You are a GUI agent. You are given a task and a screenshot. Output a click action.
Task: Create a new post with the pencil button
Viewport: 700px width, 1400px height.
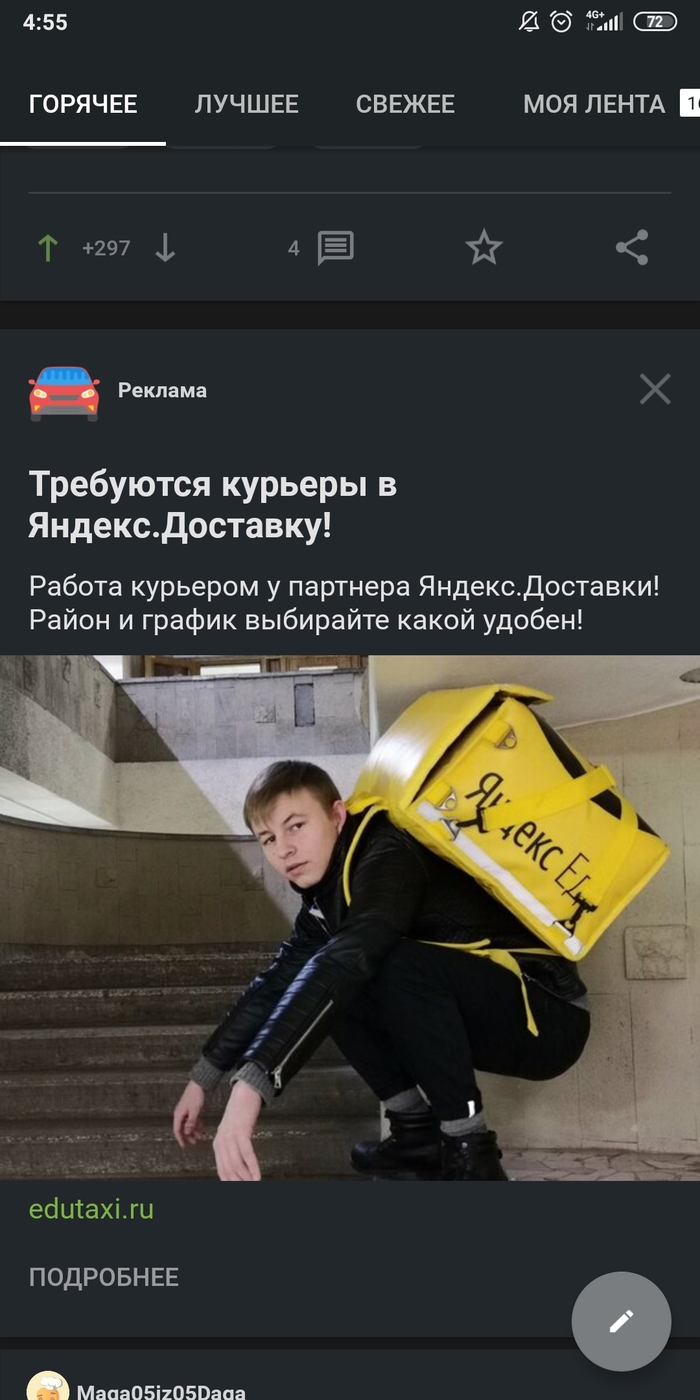(621, 1321)
